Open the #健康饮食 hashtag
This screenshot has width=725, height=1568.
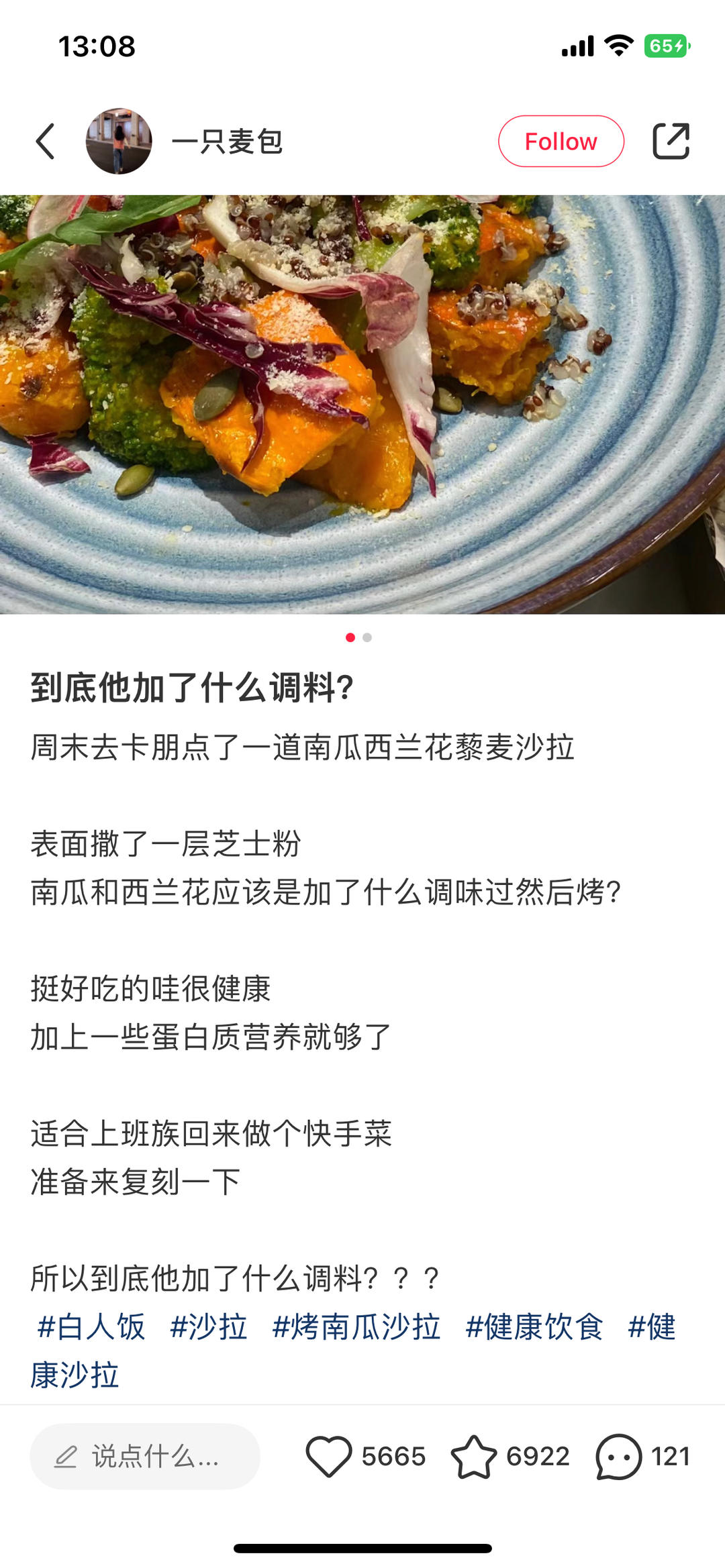tap(534, 1326)
